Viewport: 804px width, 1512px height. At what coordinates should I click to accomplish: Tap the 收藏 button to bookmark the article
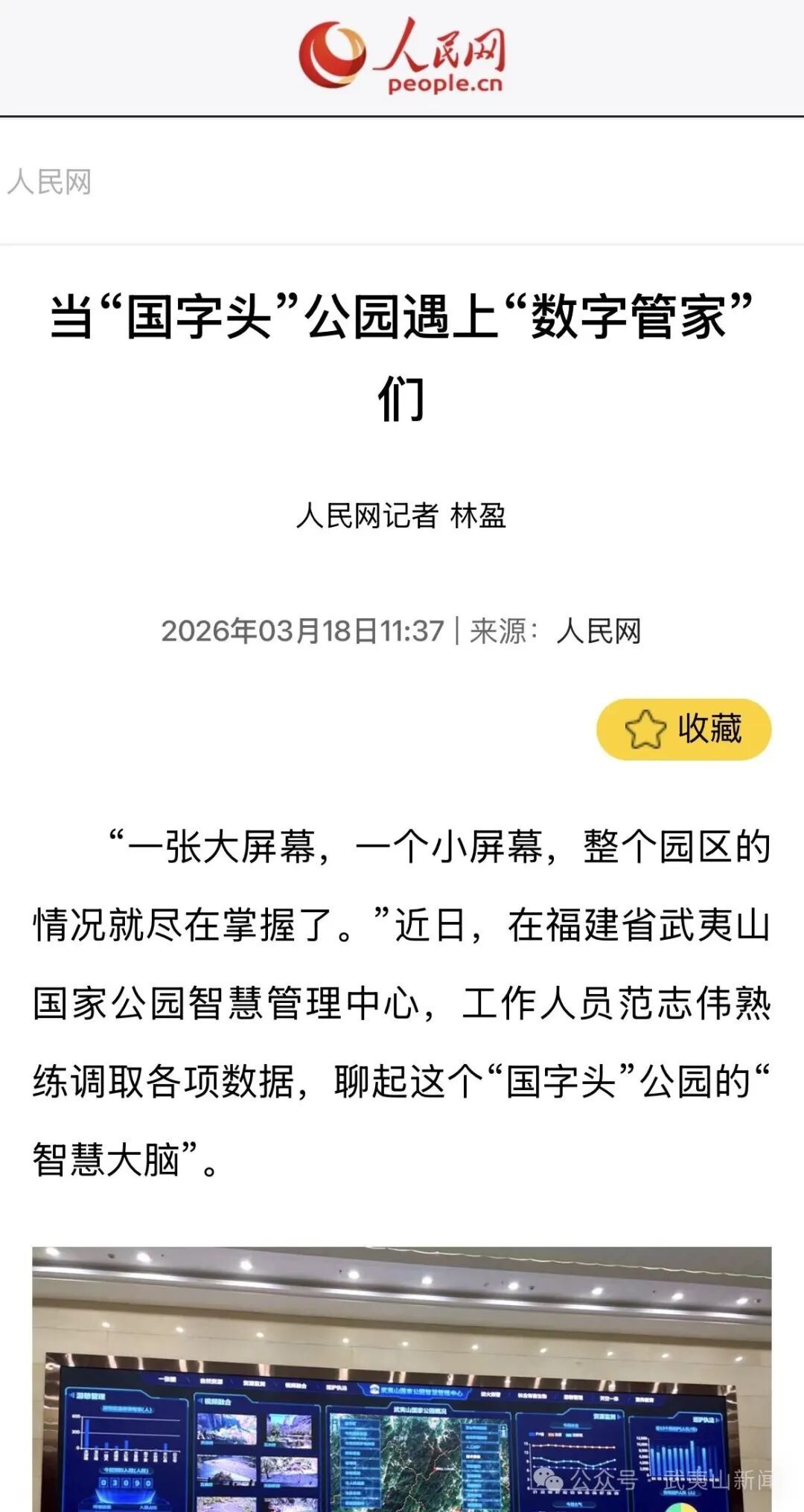click(x=683, y=729)
